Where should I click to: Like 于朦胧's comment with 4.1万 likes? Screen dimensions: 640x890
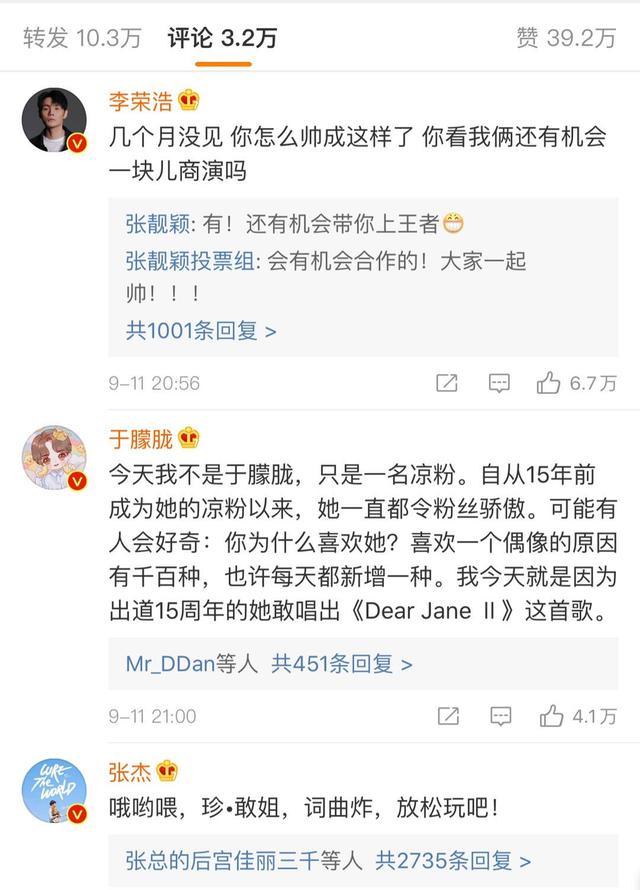coord(575,716)
